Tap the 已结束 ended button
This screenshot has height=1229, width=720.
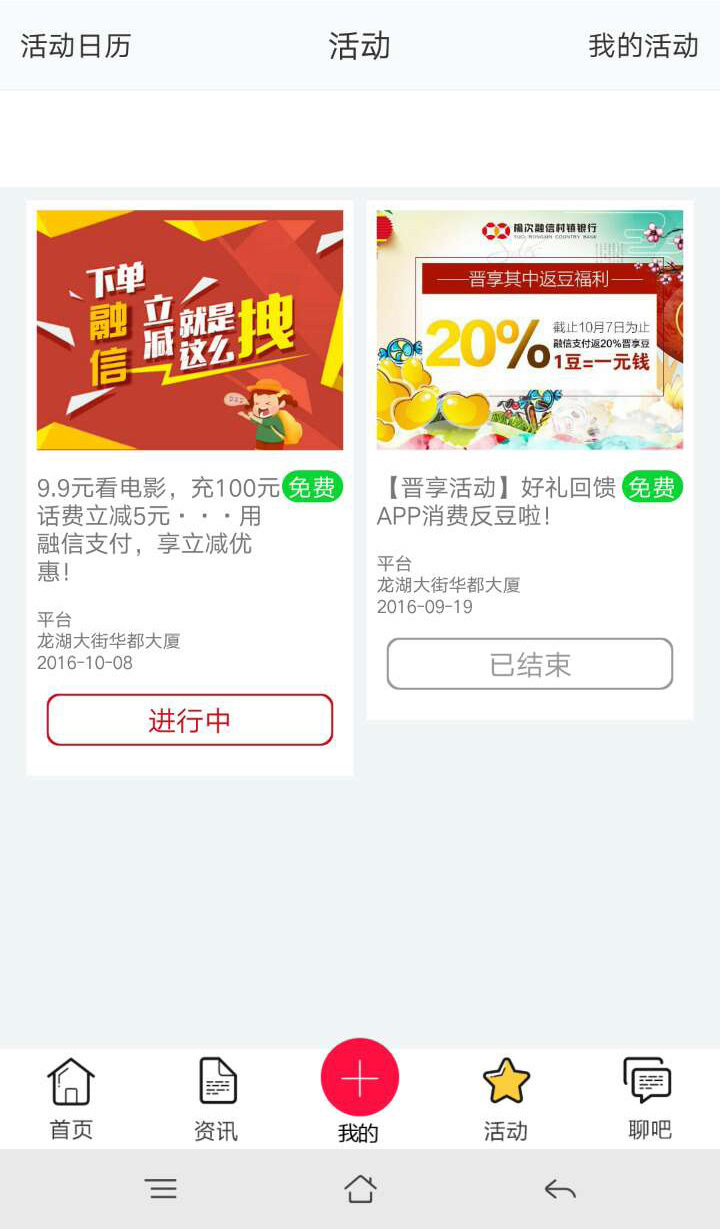[x=529, y=663]
